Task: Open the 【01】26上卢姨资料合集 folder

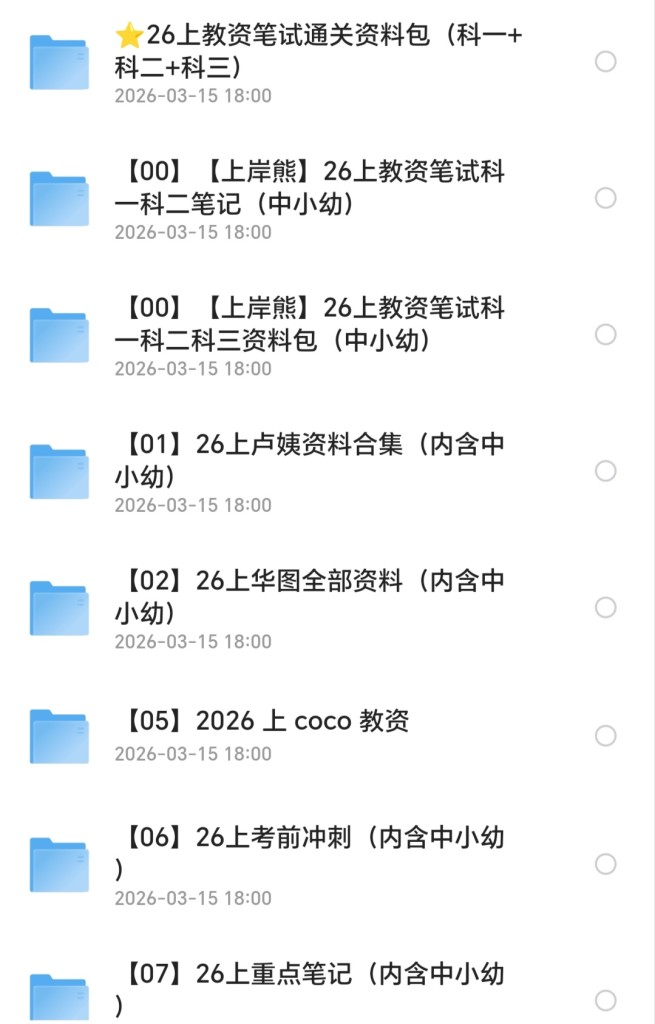Action: click(x=310, y=460)
